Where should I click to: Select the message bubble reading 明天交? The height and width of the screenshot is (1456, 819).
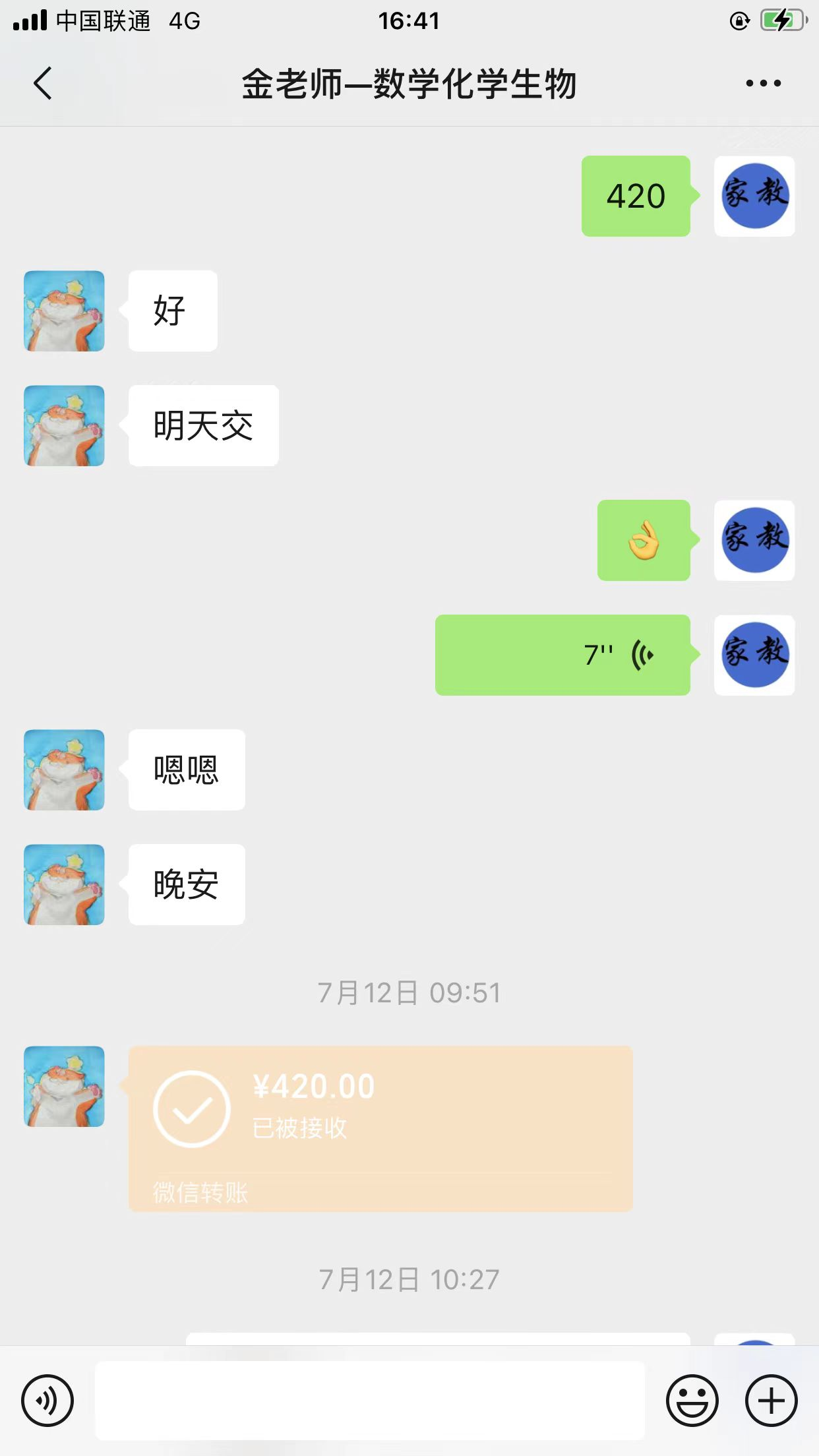(203, 425)
